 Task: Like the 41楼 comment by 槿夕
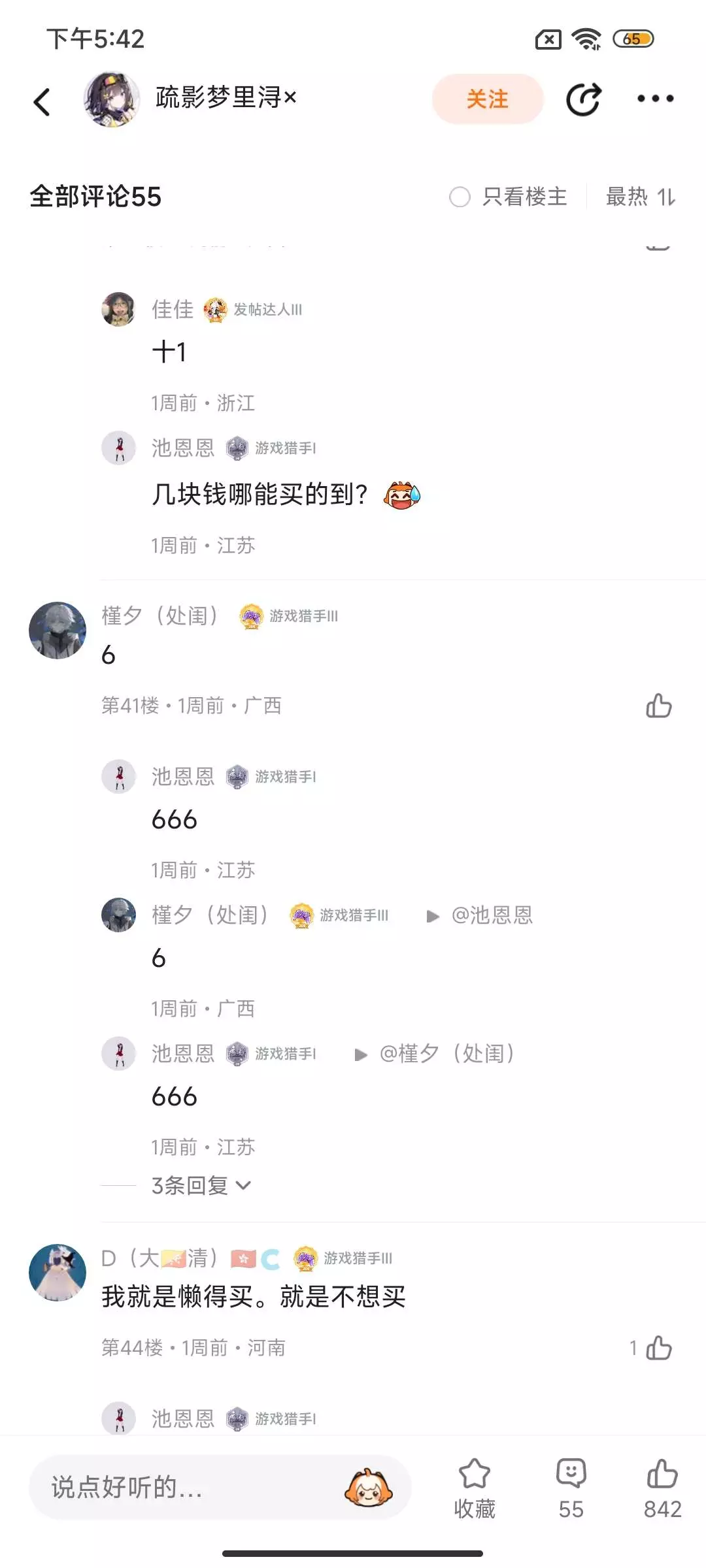(659, 706)
